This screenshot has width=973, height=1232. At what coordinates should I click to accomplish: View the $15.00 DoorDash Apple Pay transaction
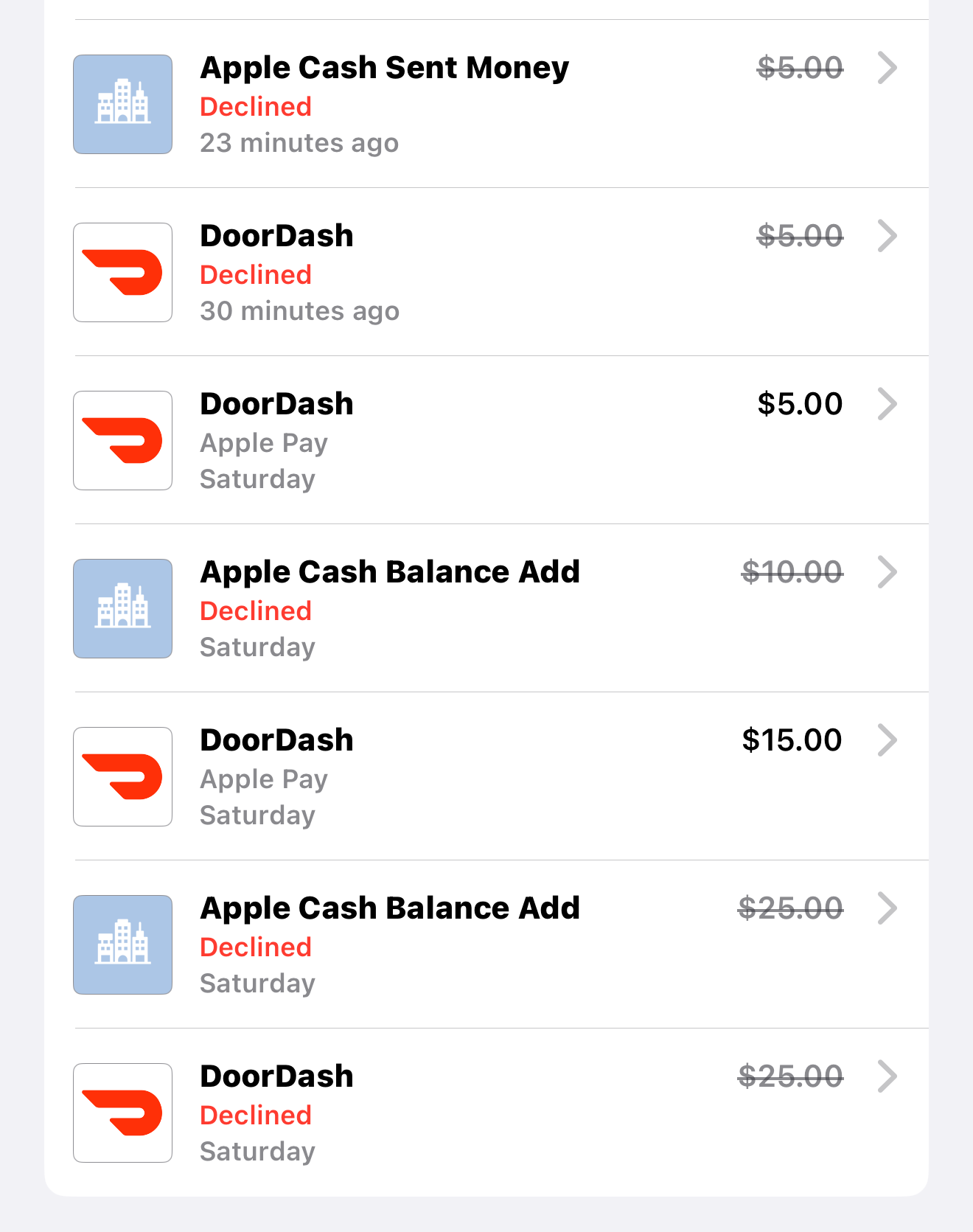(x=486, y=776)
